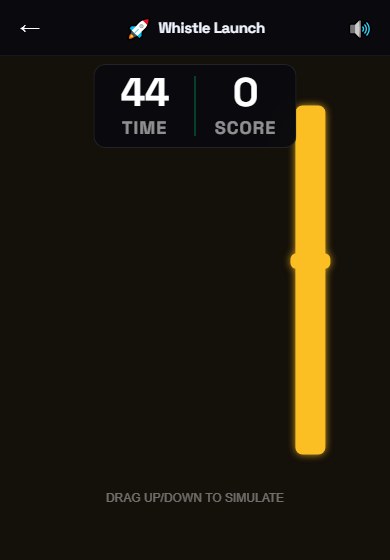Go back using the arrow icon
Viewport: 390px width, 560px height.
(30, 28)
